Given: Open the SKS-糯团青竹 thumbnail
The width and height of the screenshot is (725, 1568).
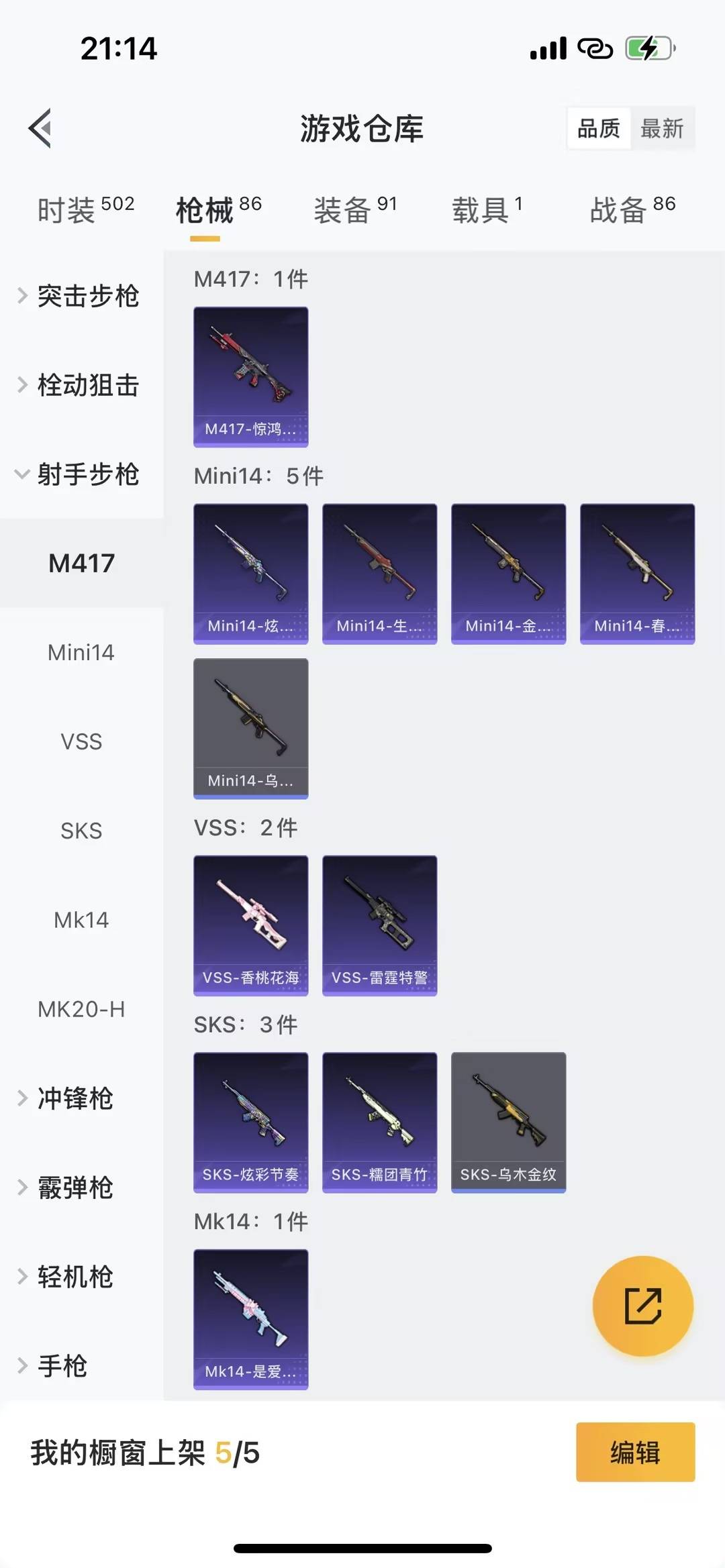Looking at the screenshot, I should pos(379,1122).
